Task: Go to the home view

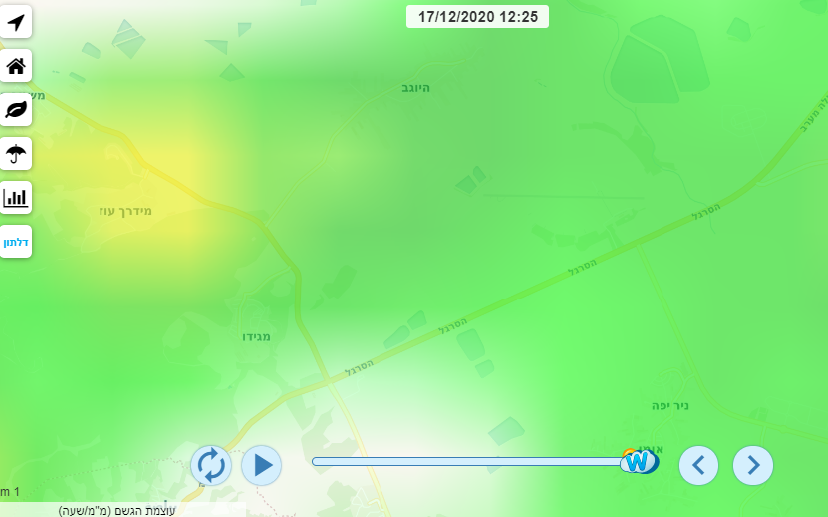Action: (16, 66)
